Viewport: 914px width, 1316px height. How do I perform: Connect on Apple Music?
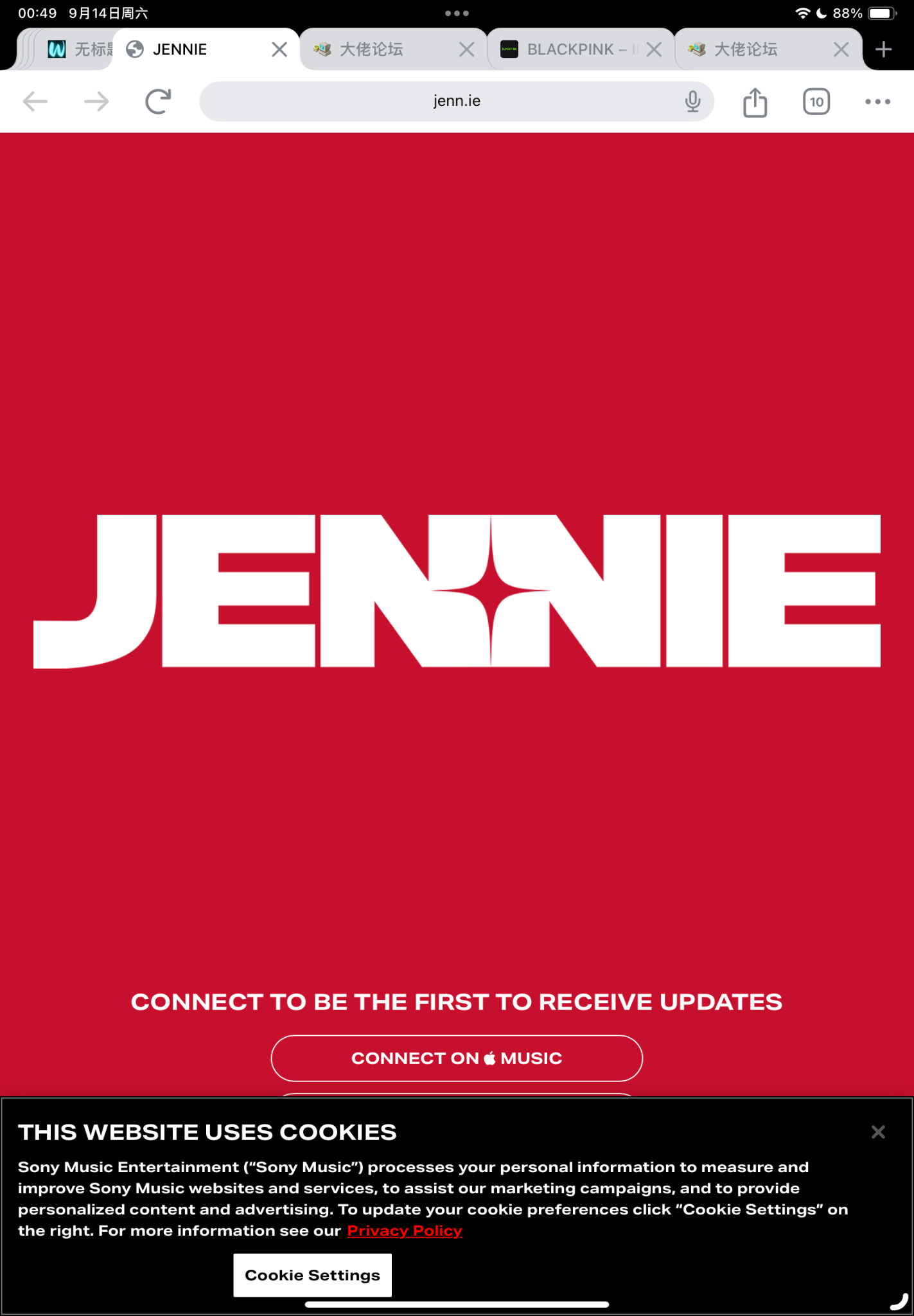(457, 1058)
